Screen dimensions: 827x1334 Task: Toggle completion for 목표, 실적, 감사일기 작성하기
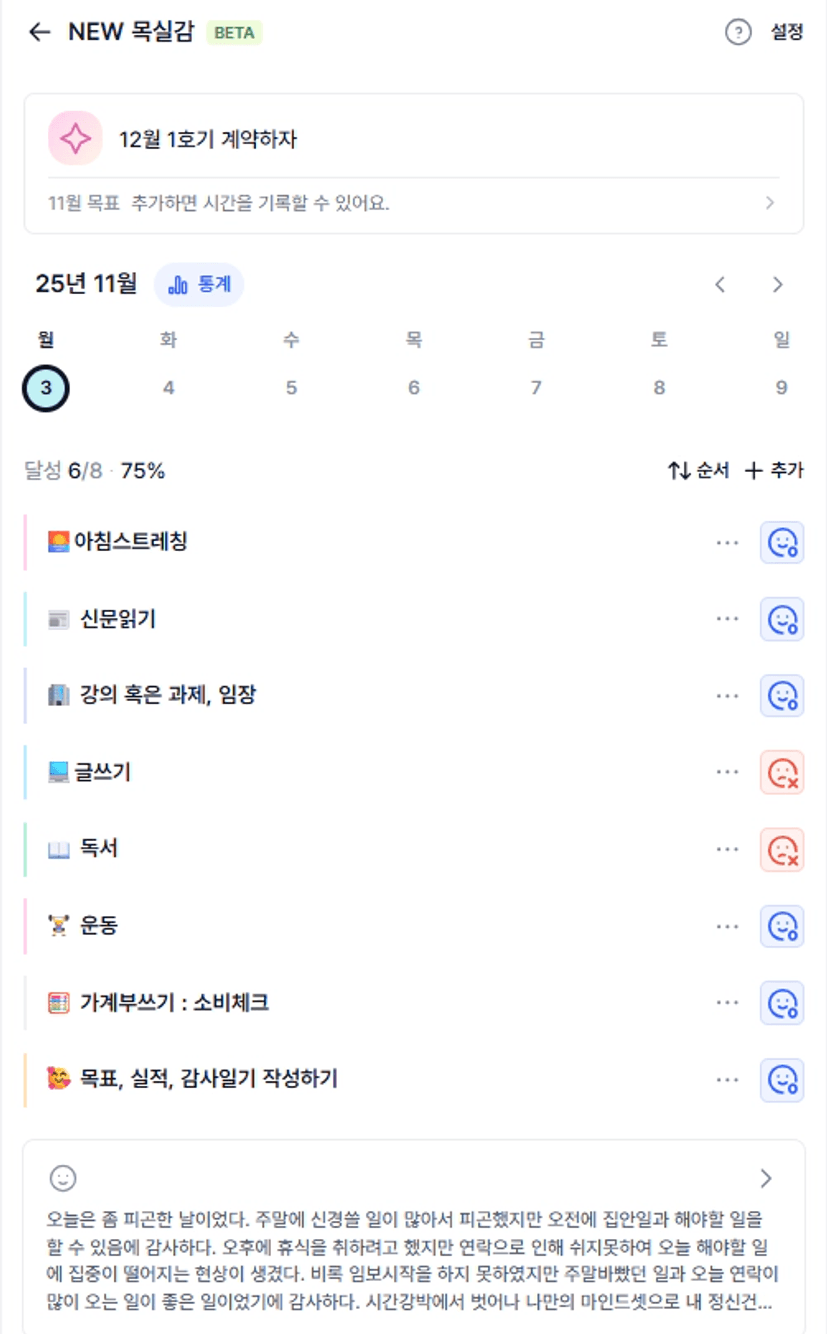click(x=781, y=1079)
